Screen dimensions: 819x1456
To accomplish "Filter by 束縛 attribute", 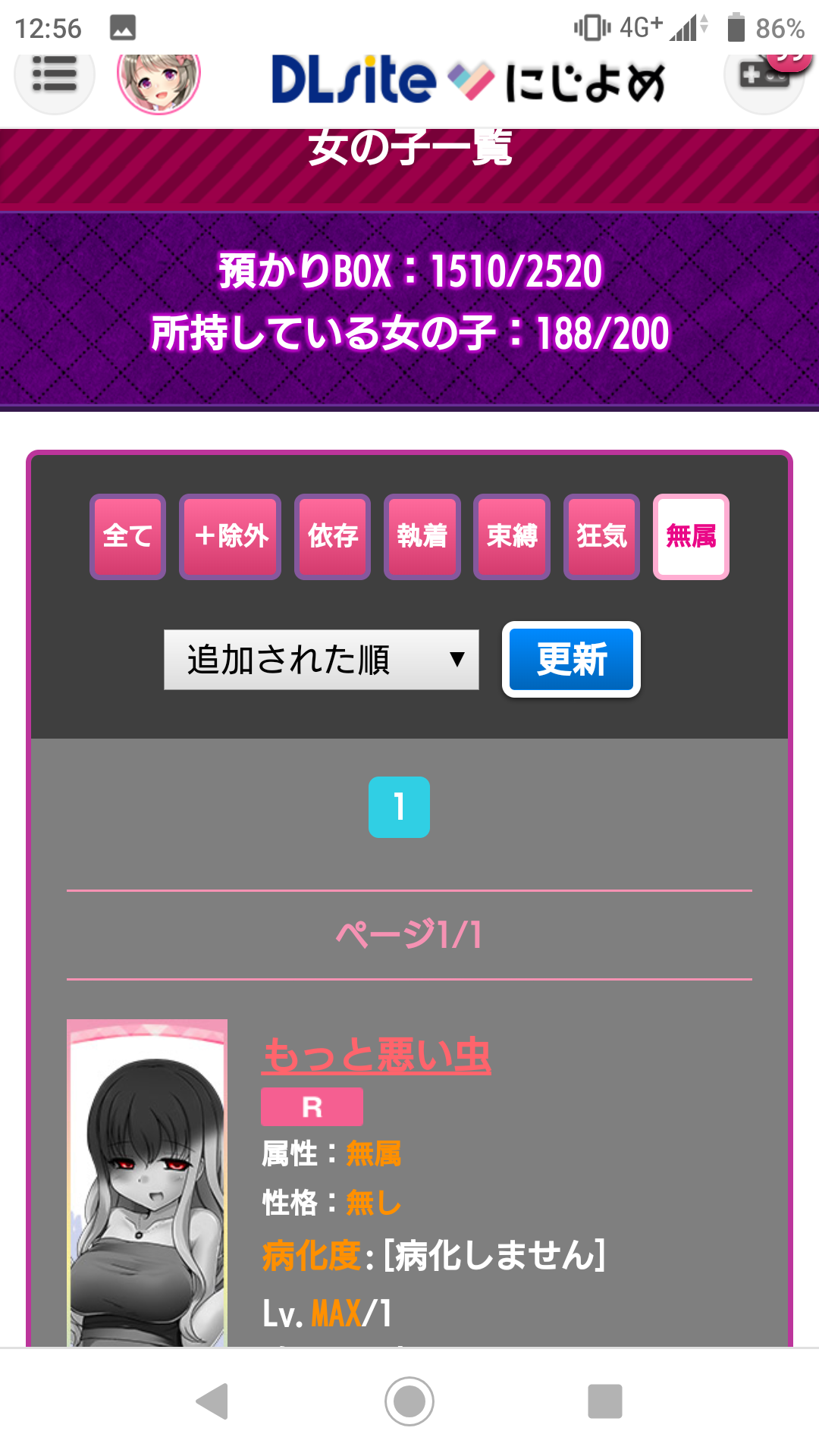I will click(x=512, y=537).
